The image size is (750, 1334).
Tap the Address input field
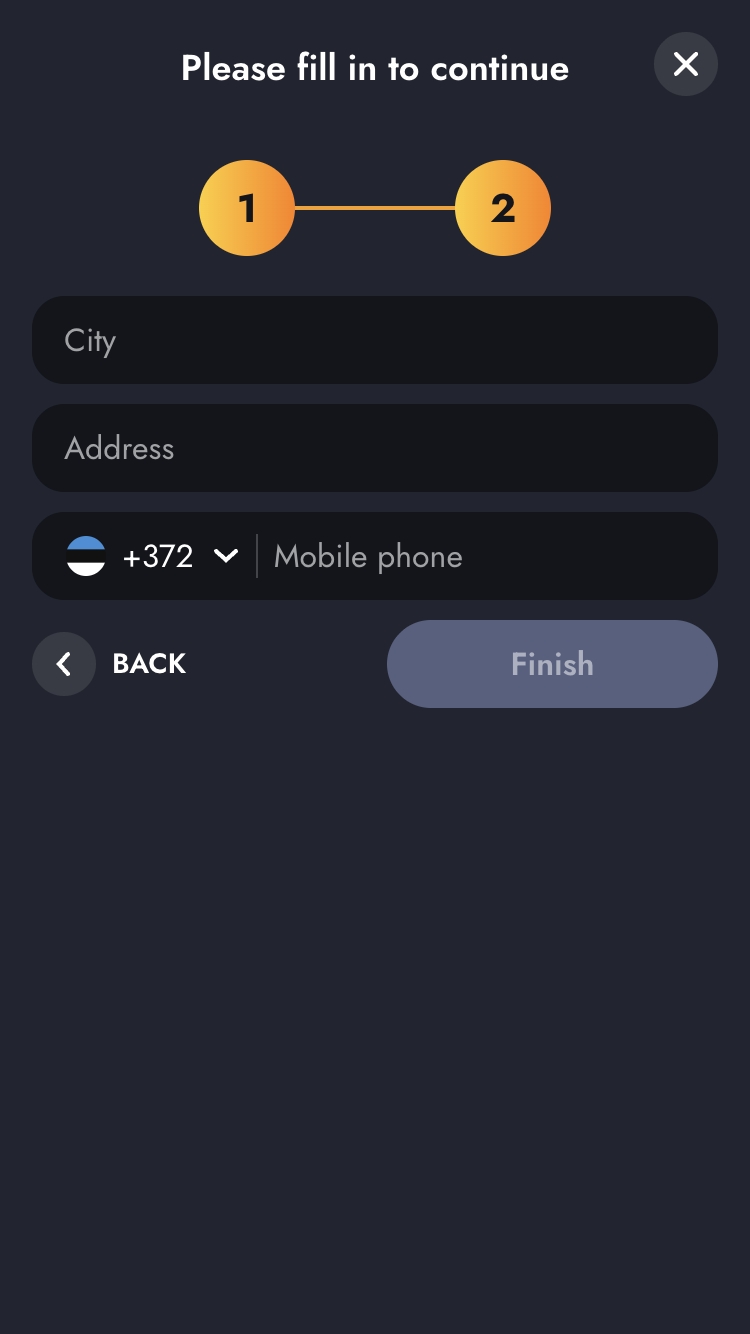click(375, 448)
